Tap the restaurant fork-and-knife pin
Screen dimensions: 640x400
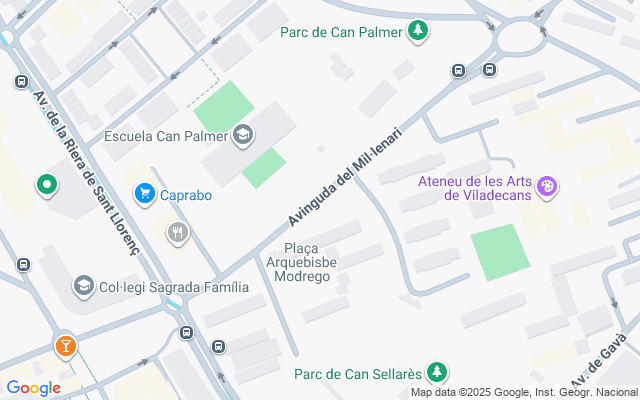179,233
